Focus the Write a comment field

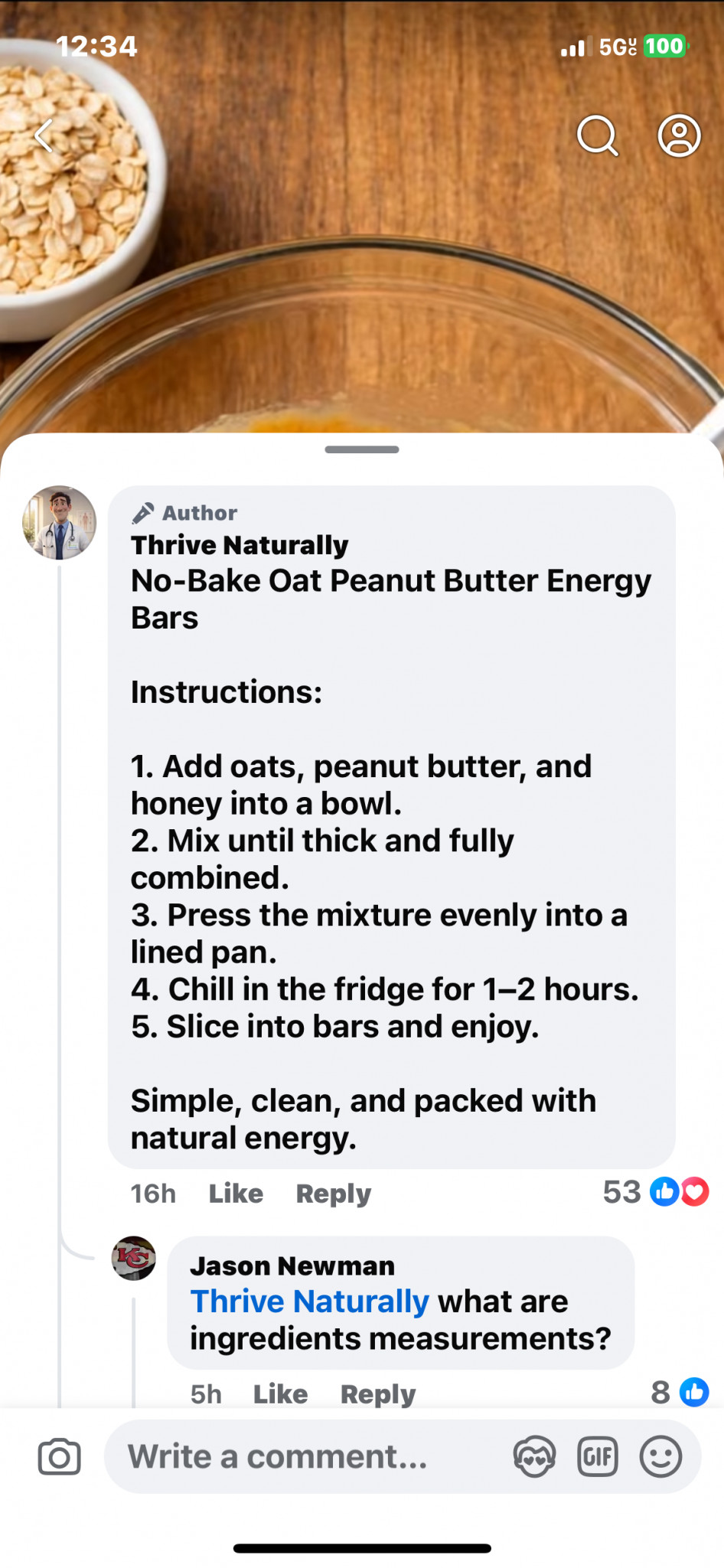pos(306,1456)
